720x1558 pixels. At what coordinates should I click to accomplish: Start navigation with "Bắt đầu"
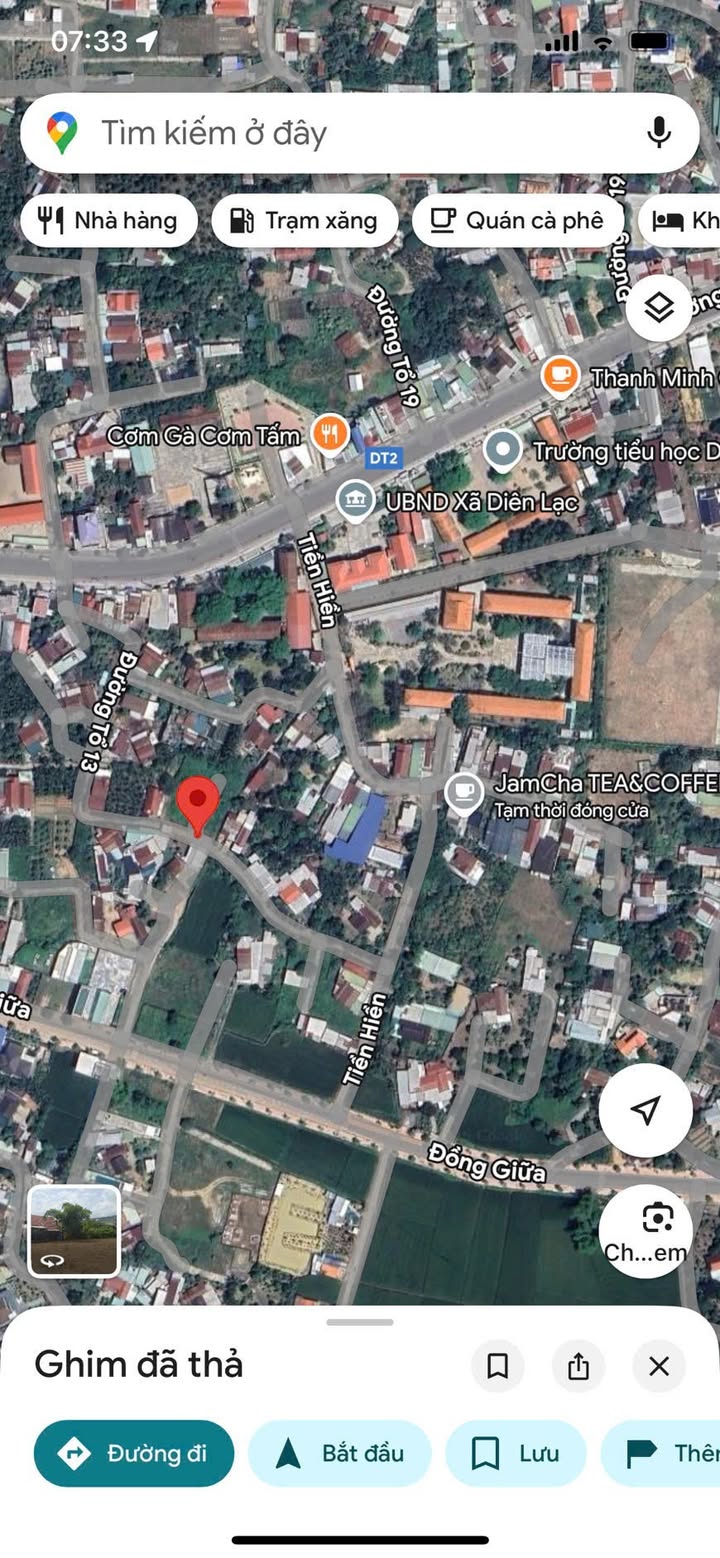[x=339, y=1453]
